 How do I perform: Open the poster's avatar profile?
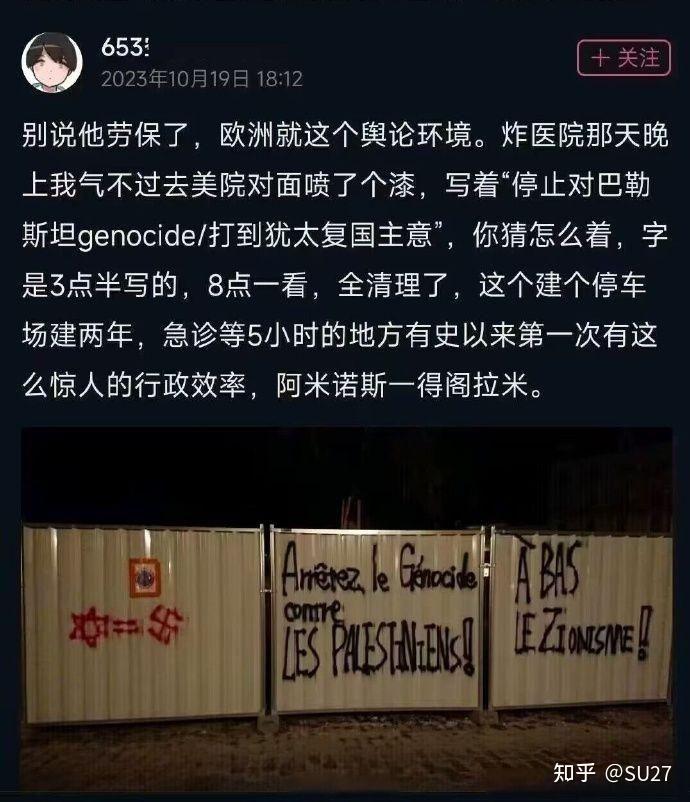pos(52,62)
